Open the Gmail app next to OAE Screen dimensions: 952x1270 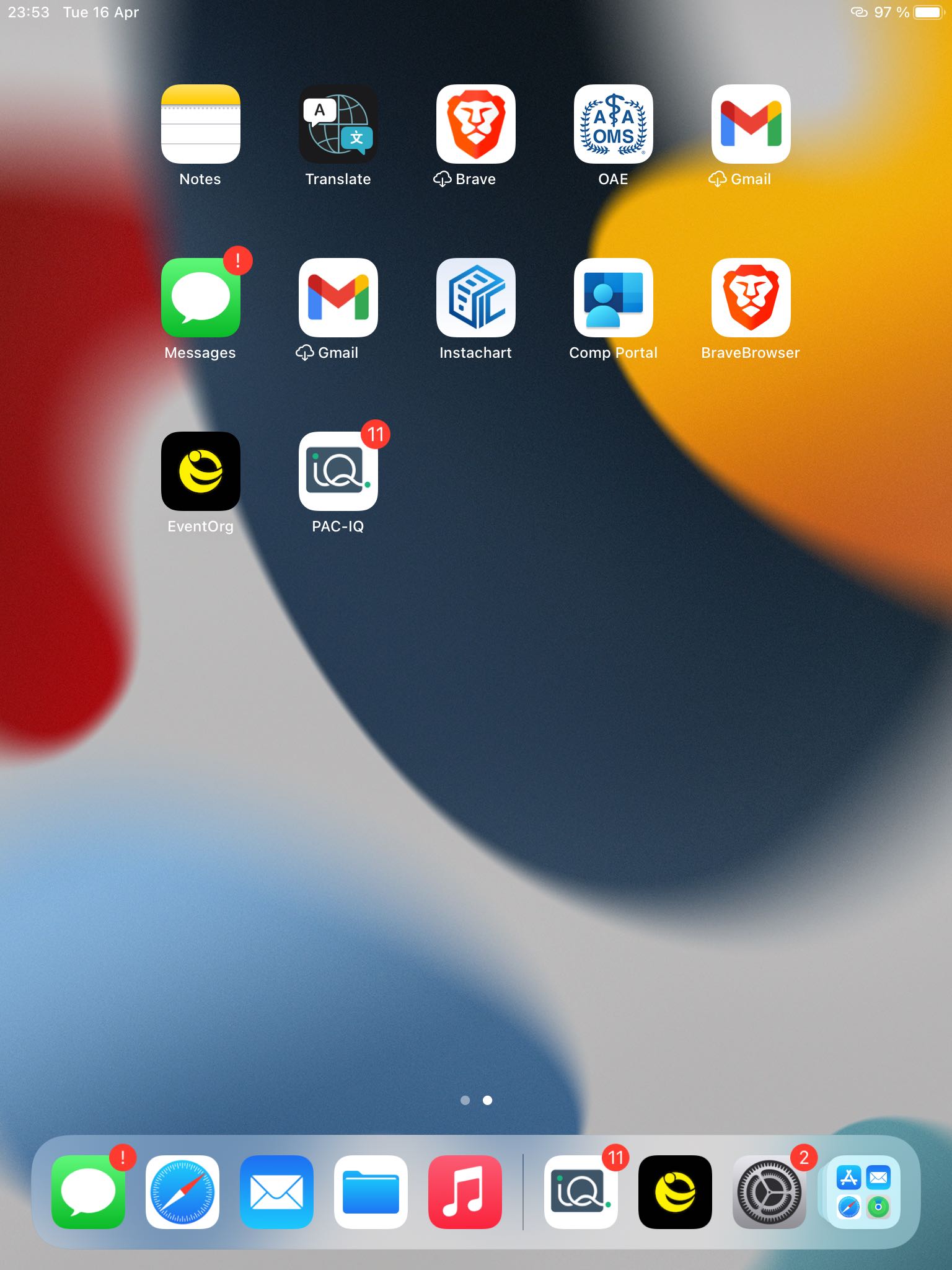751,124
